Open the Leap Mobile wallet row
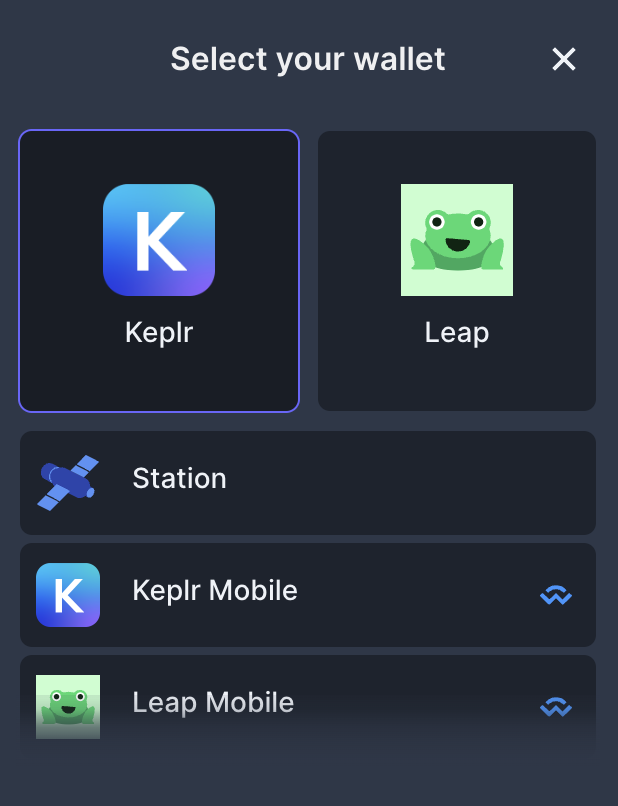Viewport: 618px width, 806px height. click(x=308, y=704)
